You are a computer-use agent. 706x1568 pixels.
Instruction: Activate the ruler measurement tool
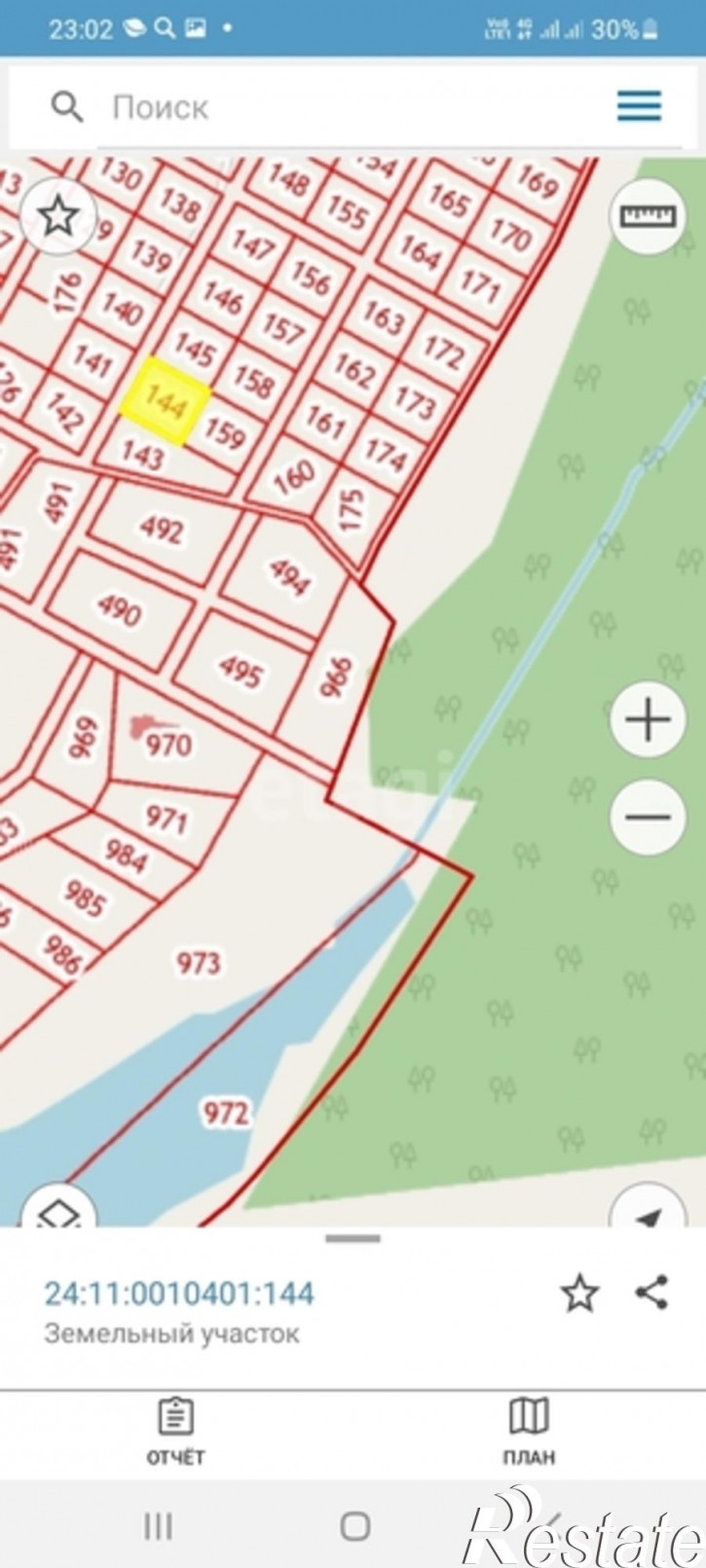[x=648, y=216]
